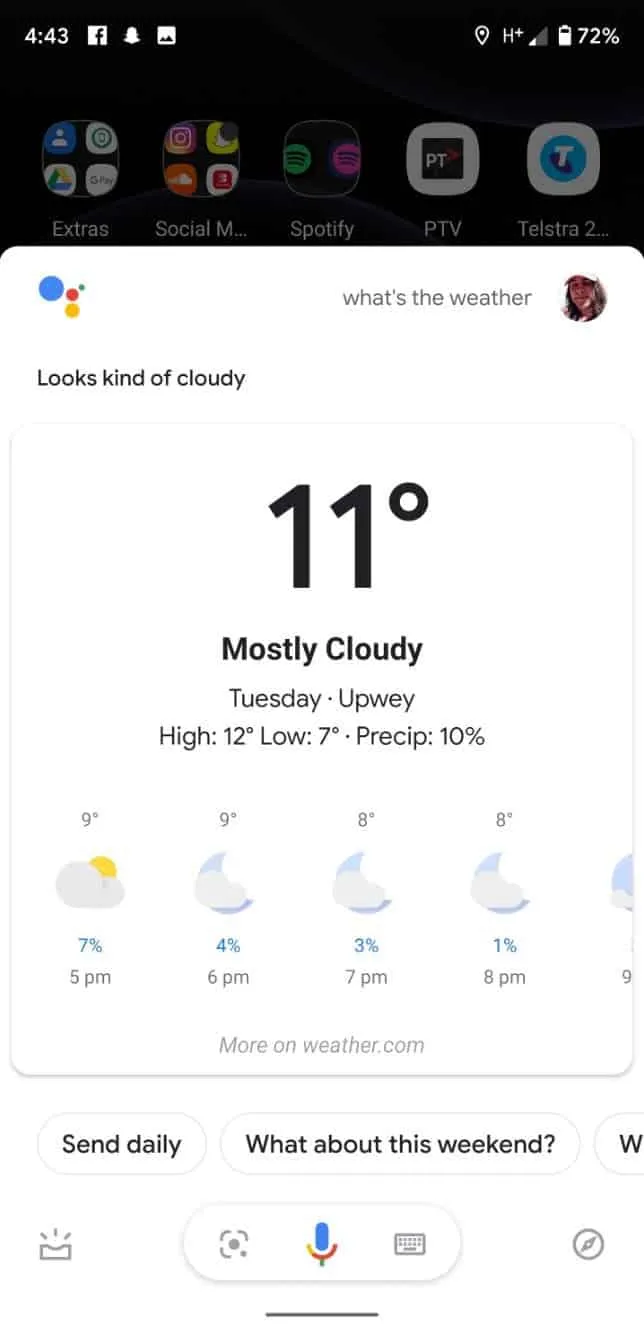The height and width of the screenshot is (1325, 644).
Task: Open the Social Media folder
Action: pyautogui.click(x=201, y=159)
